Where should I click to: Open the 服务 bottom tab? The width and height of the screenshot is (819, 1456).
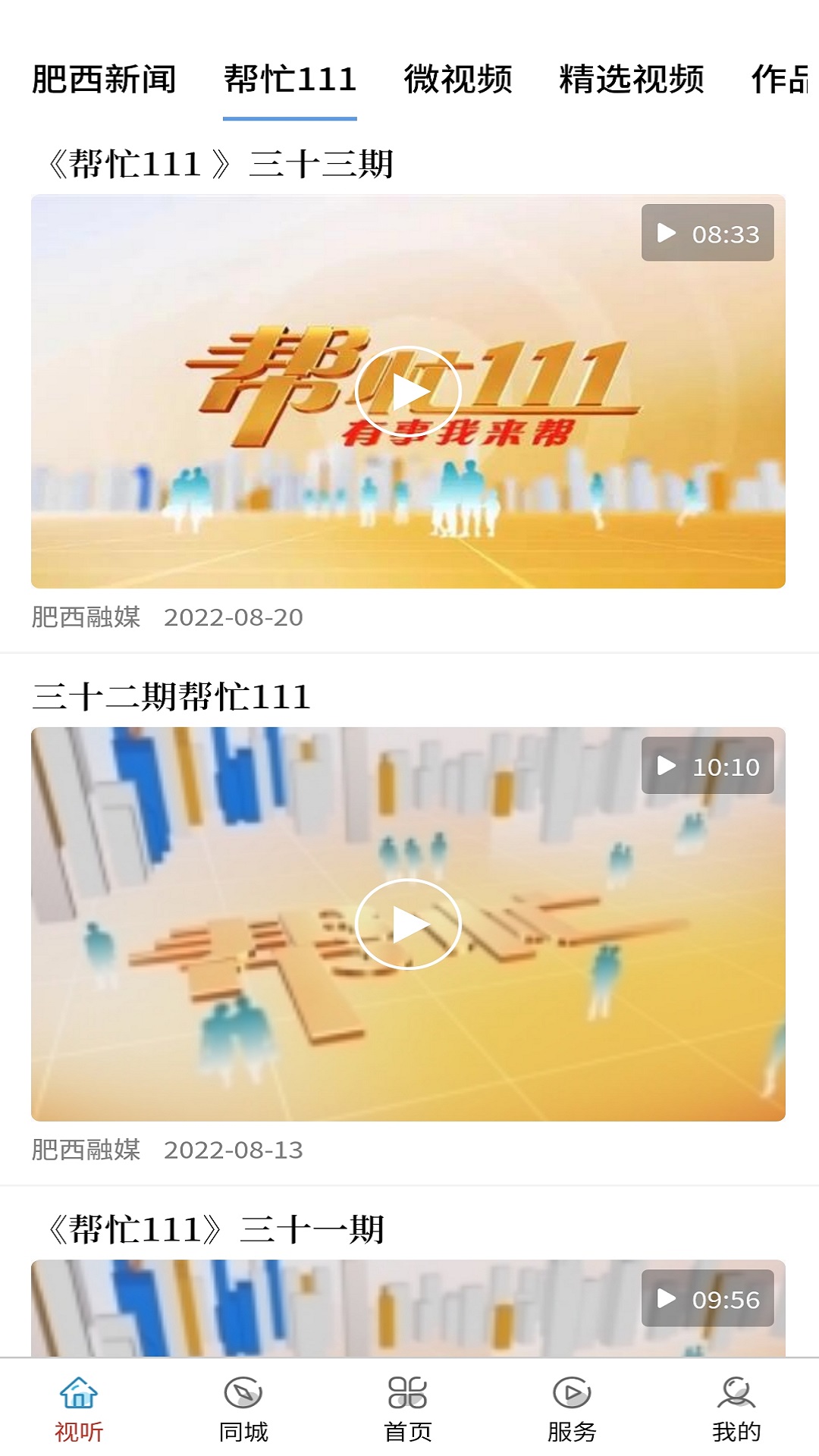click(572, 1409)
